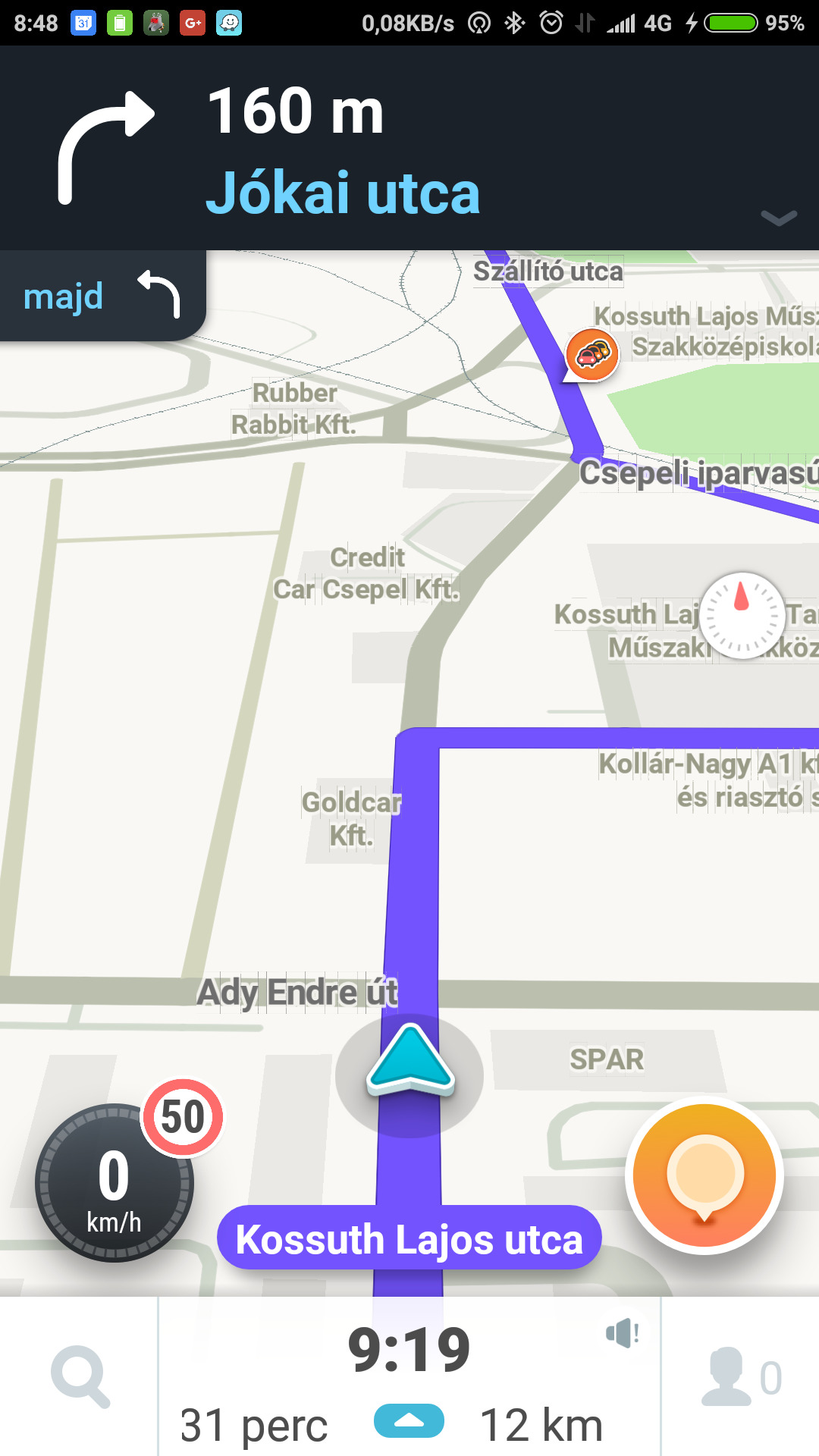Open the search magnifier icon
Screen dimensions: 819x1456
pyautogui.click(x=80, y=1376)
